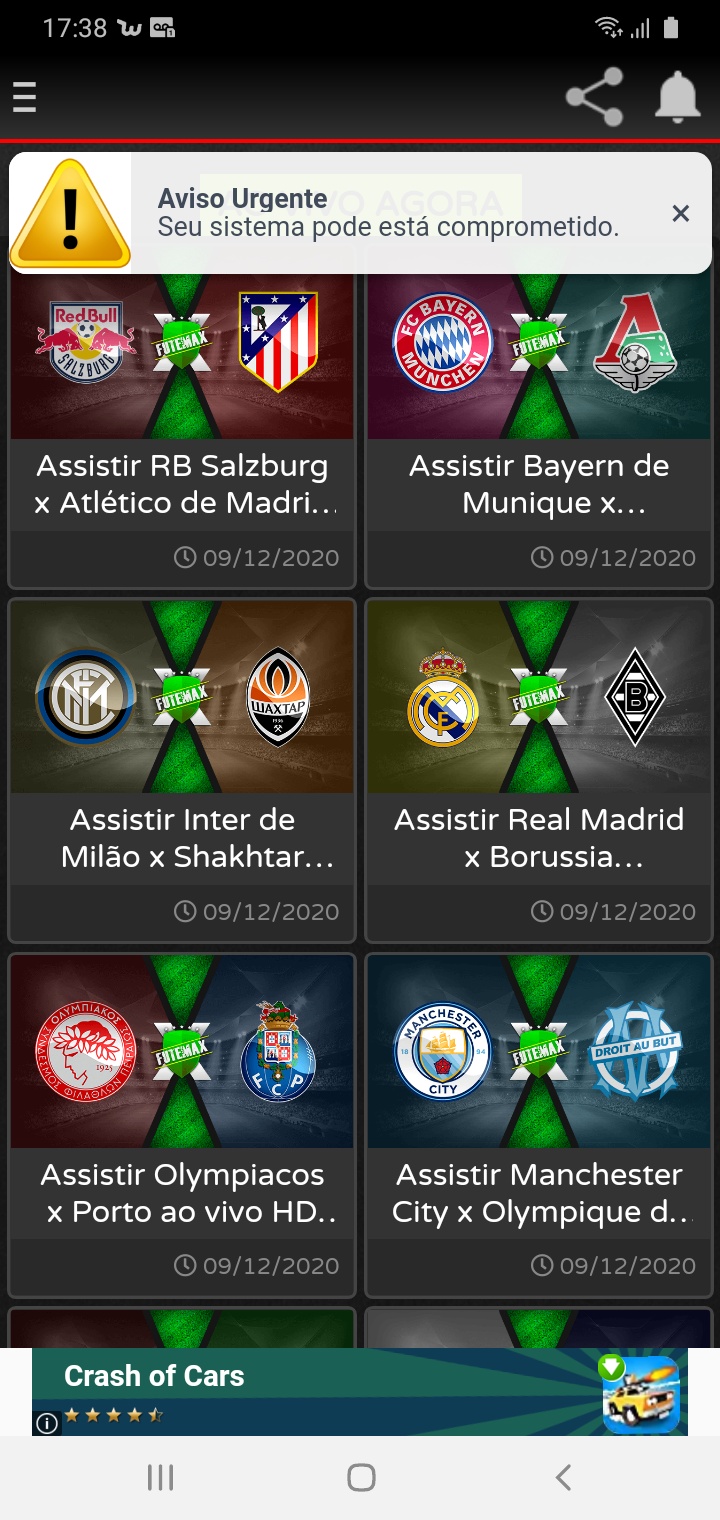
Task: Tap the ad info icon
Action: point(46,1423)
